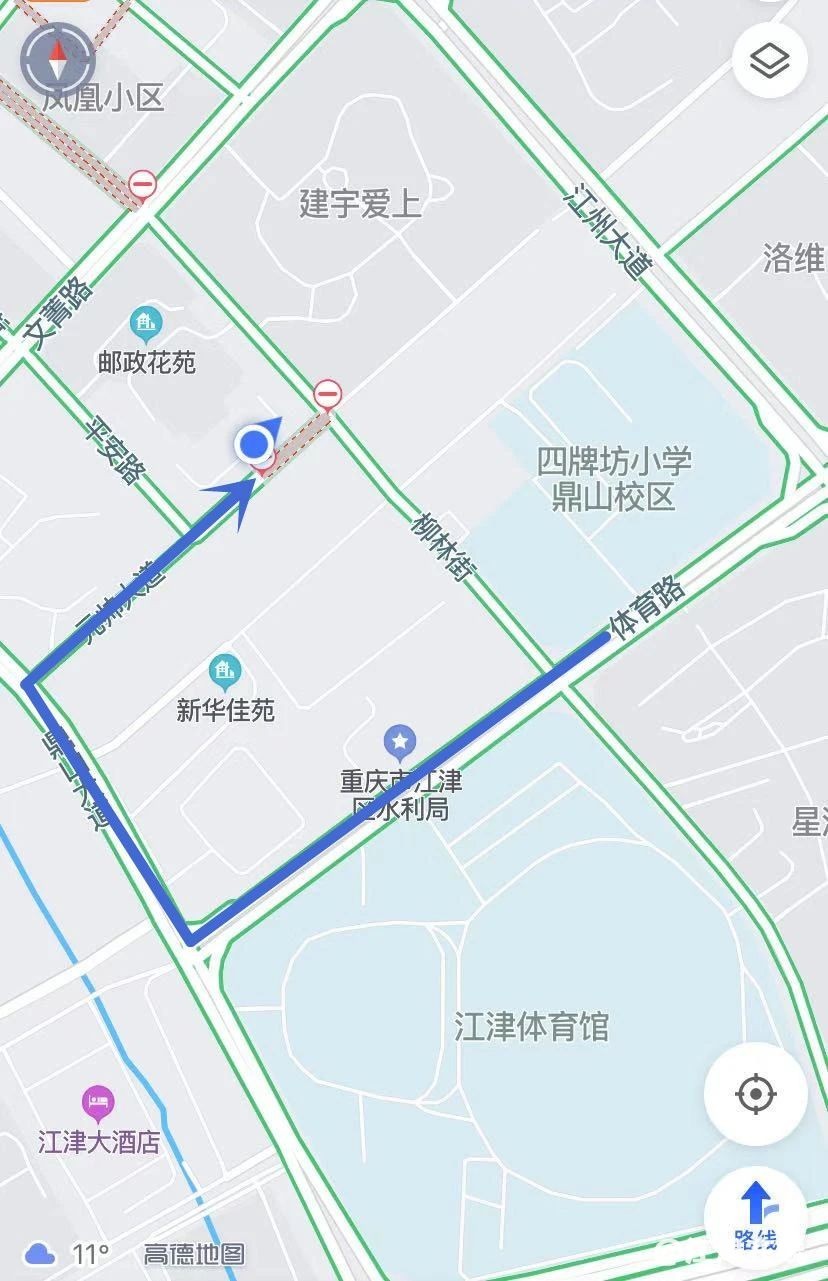Open the 邮政花苑 residence marker

tap(146, 322)
